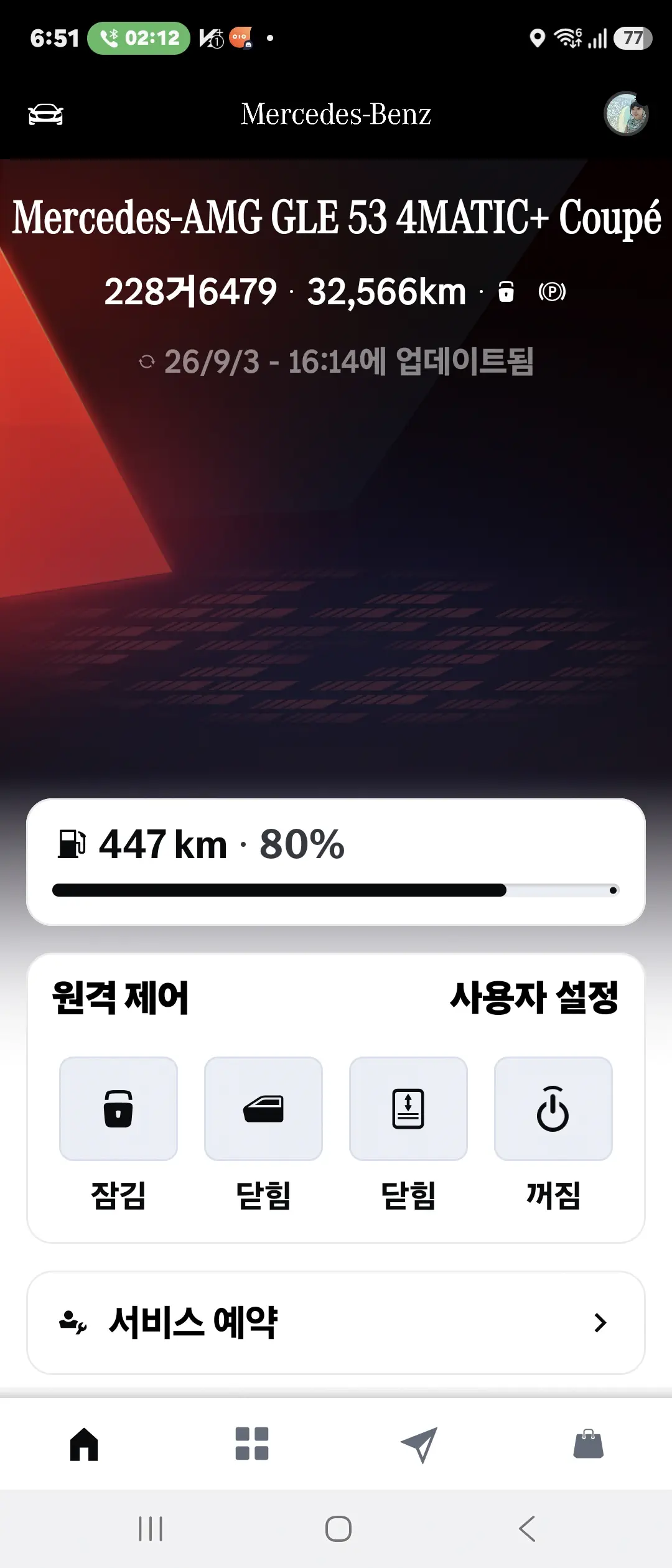Tap the sunroof 닫힘 control button
Viewport: 672px width, 1568px height.
[408, 1108]
